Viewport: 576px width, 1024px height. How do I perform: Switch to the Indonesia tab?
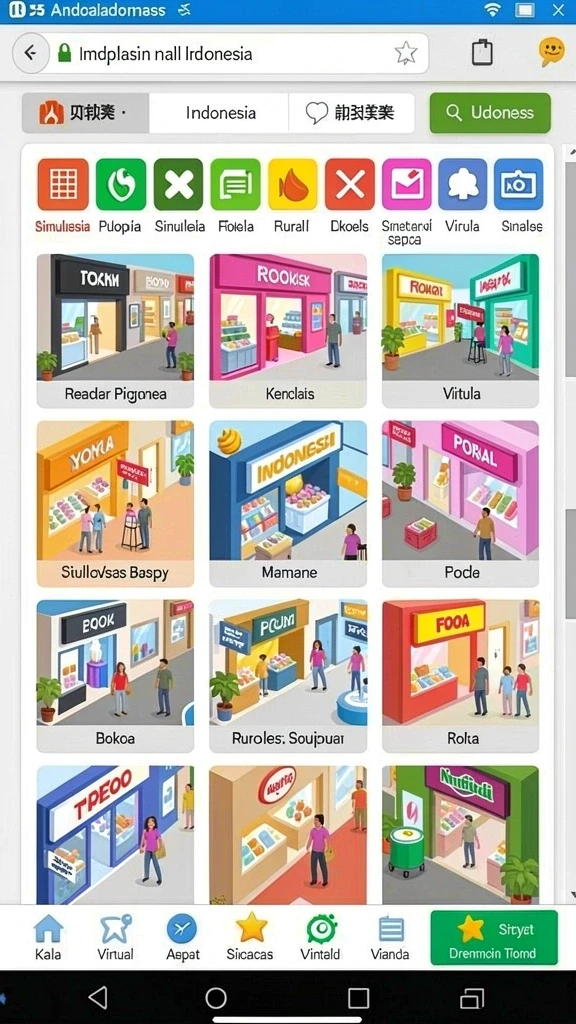[220, 112]
